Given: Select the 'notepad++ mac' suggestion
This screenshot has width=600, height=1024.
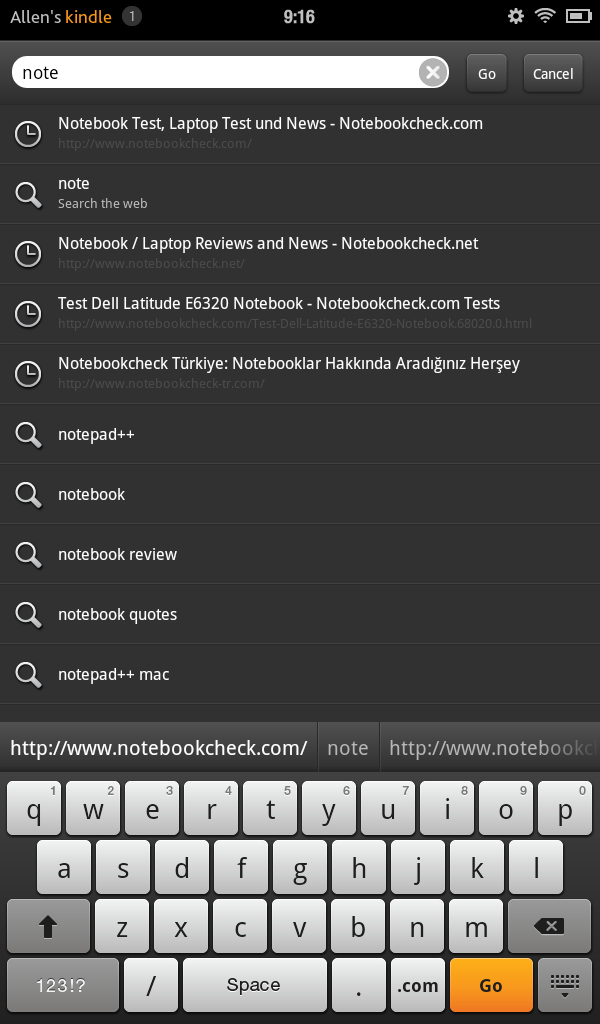Looking at the screenshot, I should point(300,674).
